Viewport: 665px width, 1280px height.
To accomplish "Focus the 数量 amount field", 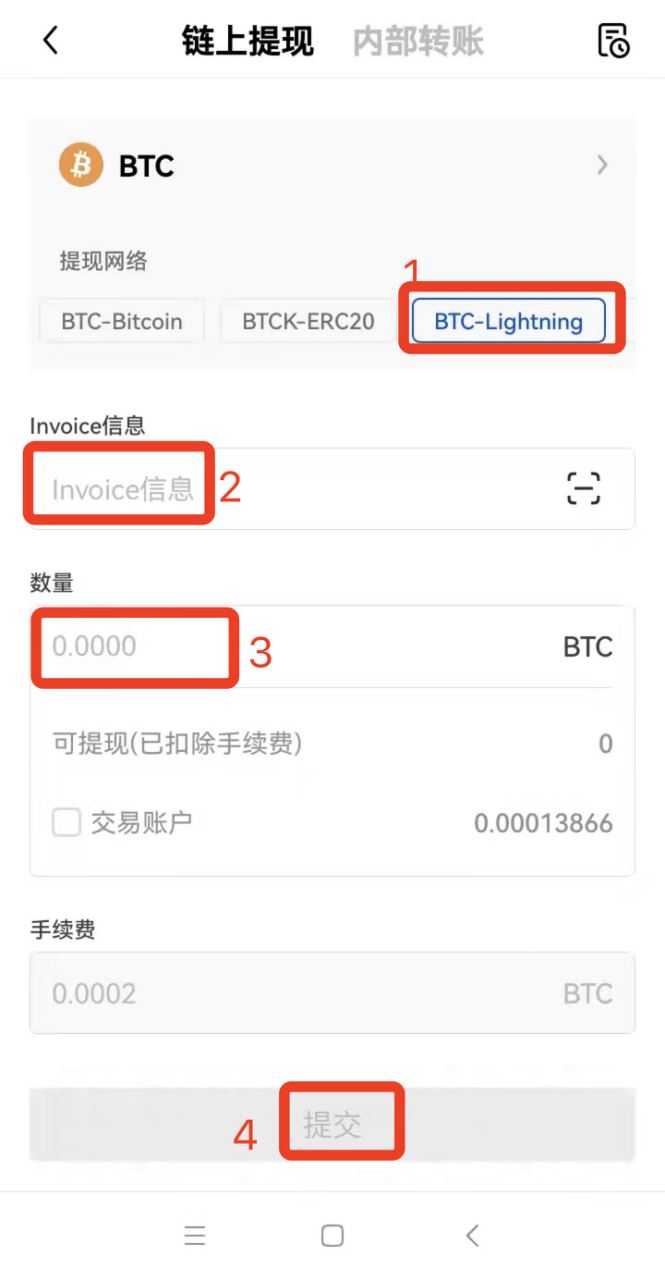I will (290, 646).
